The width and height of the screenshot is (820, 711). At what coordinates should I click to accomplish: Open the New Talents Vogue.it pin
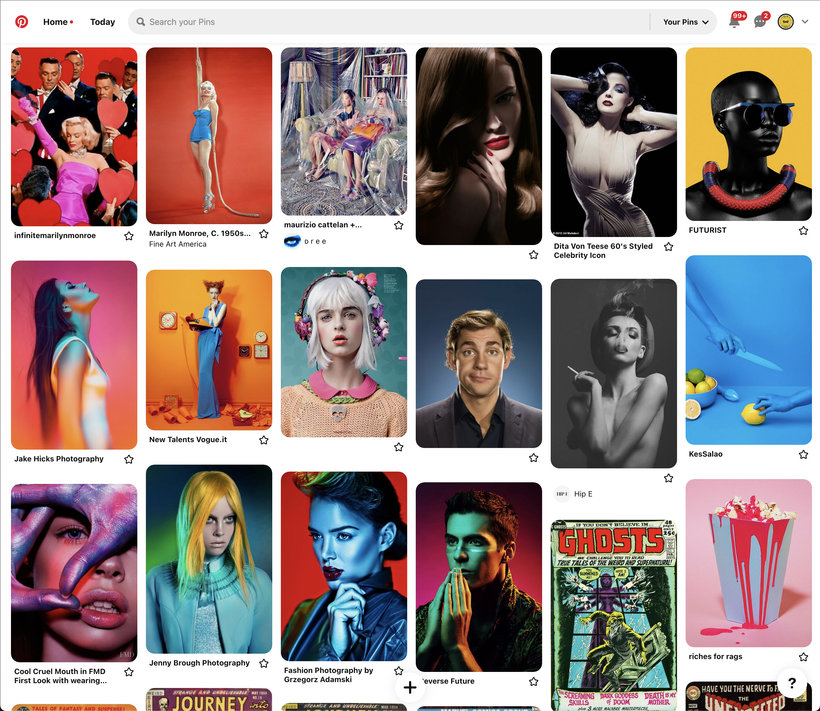tap(209, 349)
